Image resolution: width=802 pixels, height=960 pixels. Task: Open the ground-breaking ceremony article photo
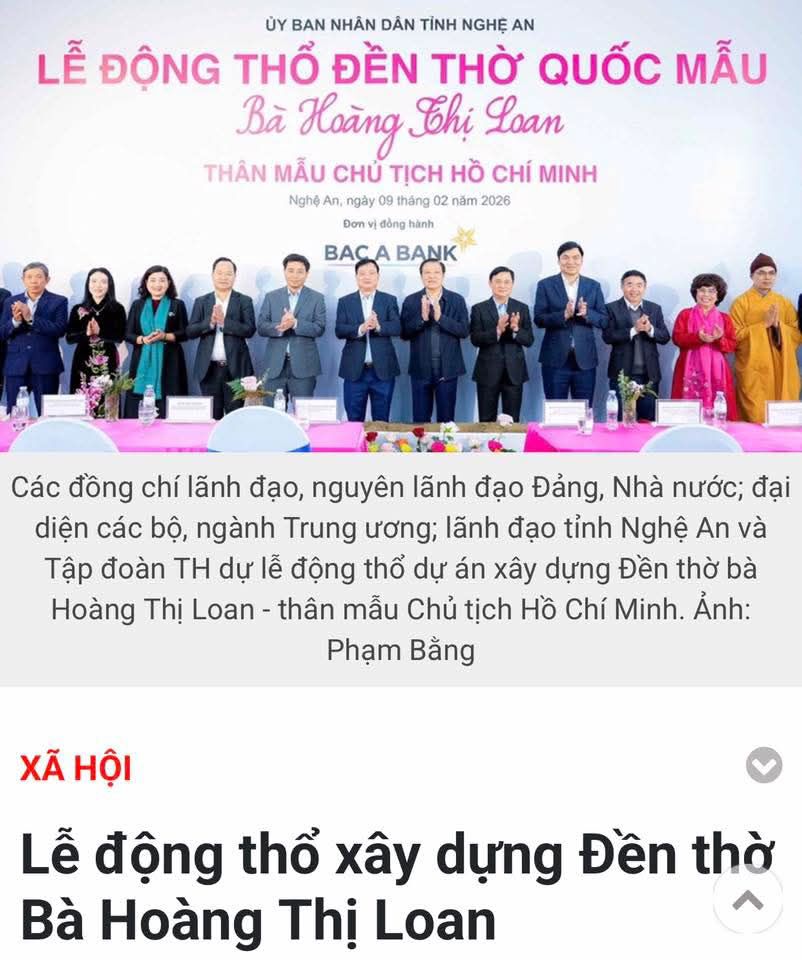point(401,230)
